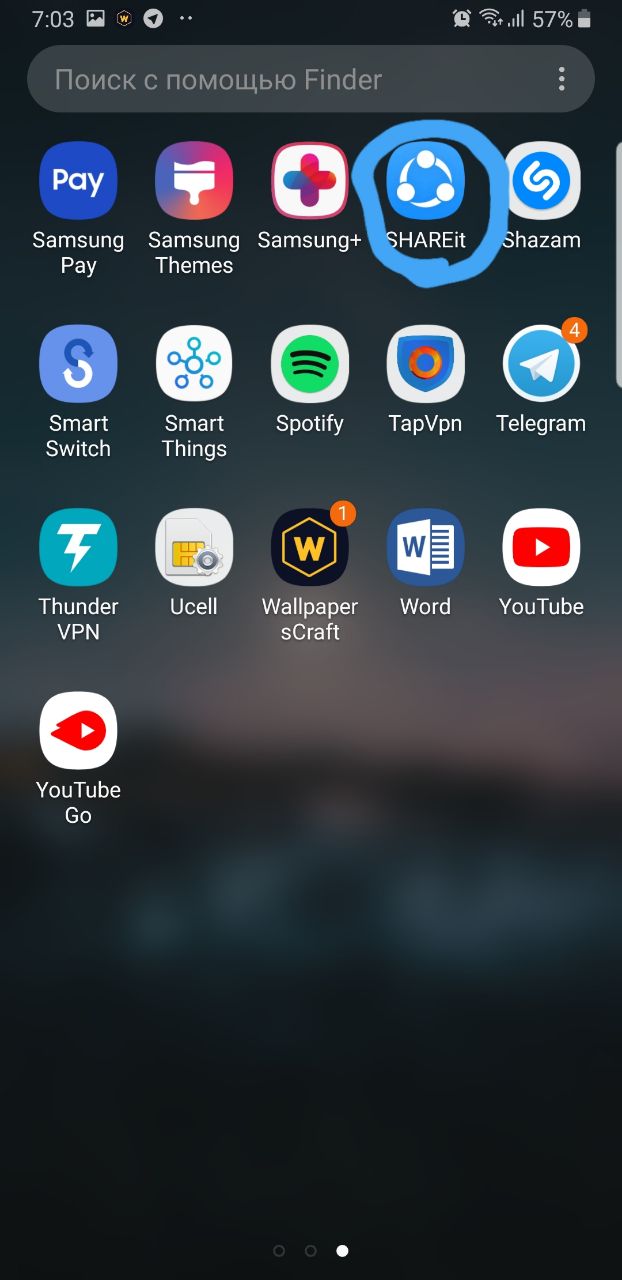This screenshot has height=1280, width=622.
Task: Jump to the first app drawer page
Action: coord(279,1250)
